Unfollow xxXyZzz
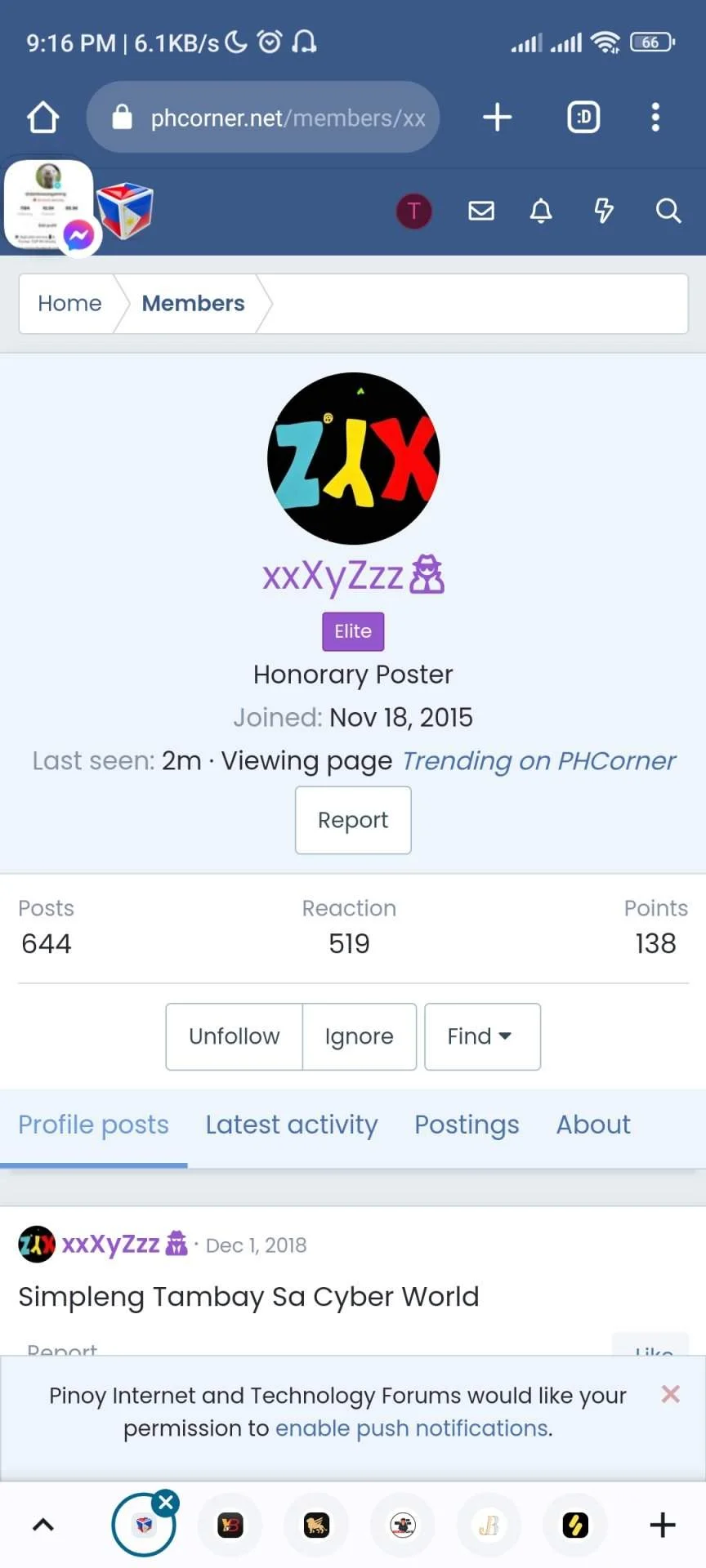 point(235,1036)
